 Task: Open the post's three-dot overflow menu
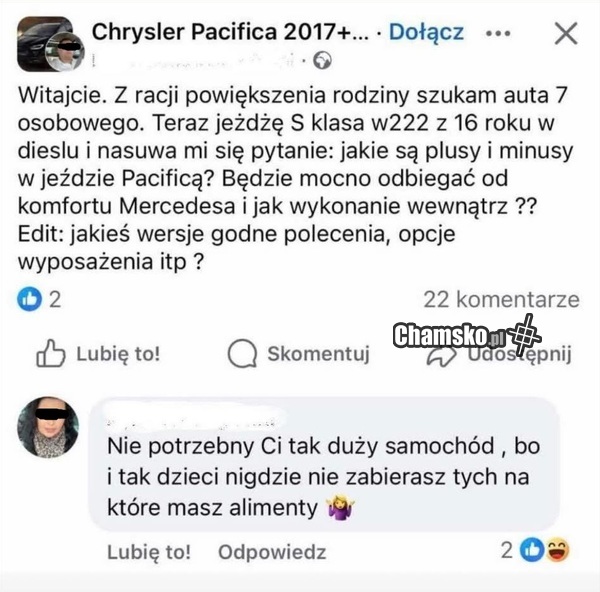pos(497,33)
